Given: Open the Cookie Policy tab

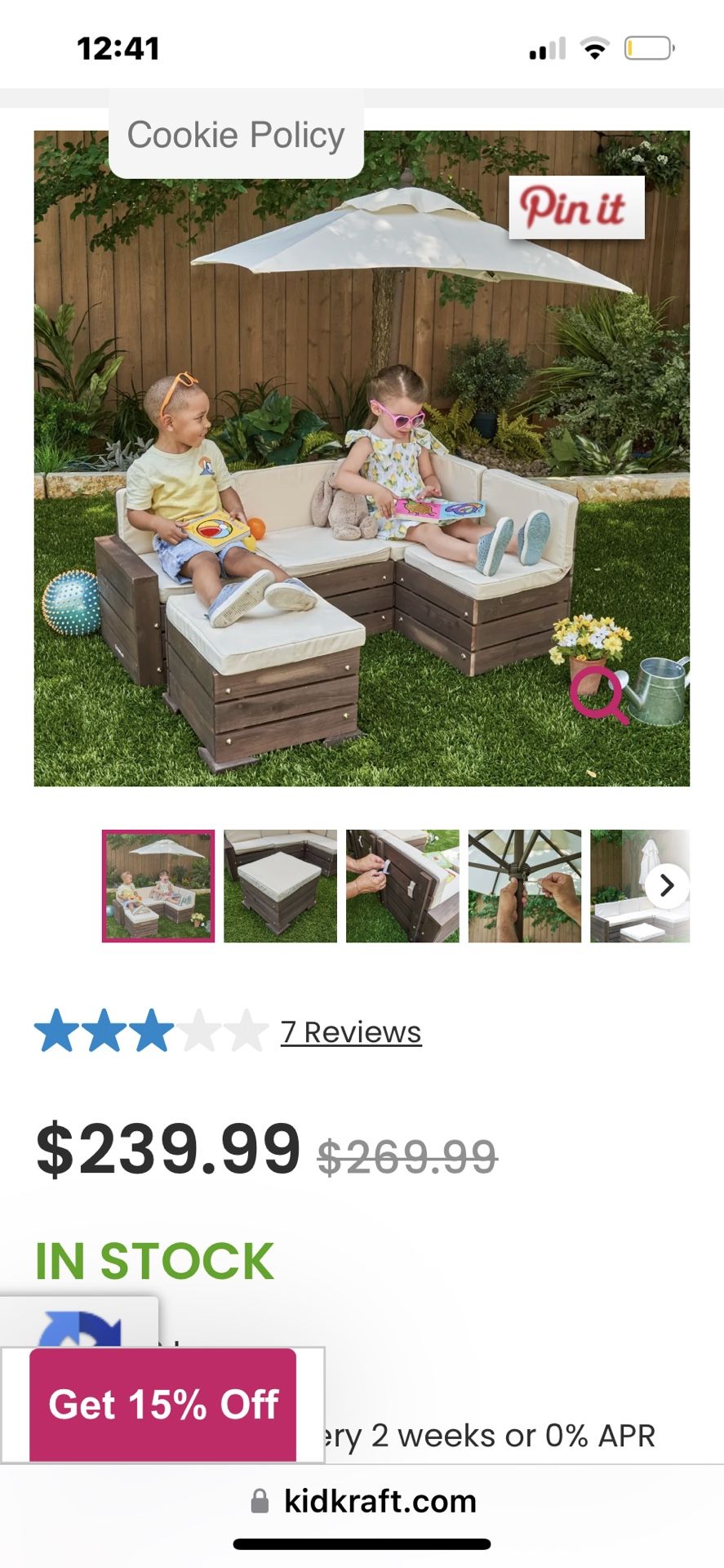Looking at the screenshot, I should coord(236,134).
